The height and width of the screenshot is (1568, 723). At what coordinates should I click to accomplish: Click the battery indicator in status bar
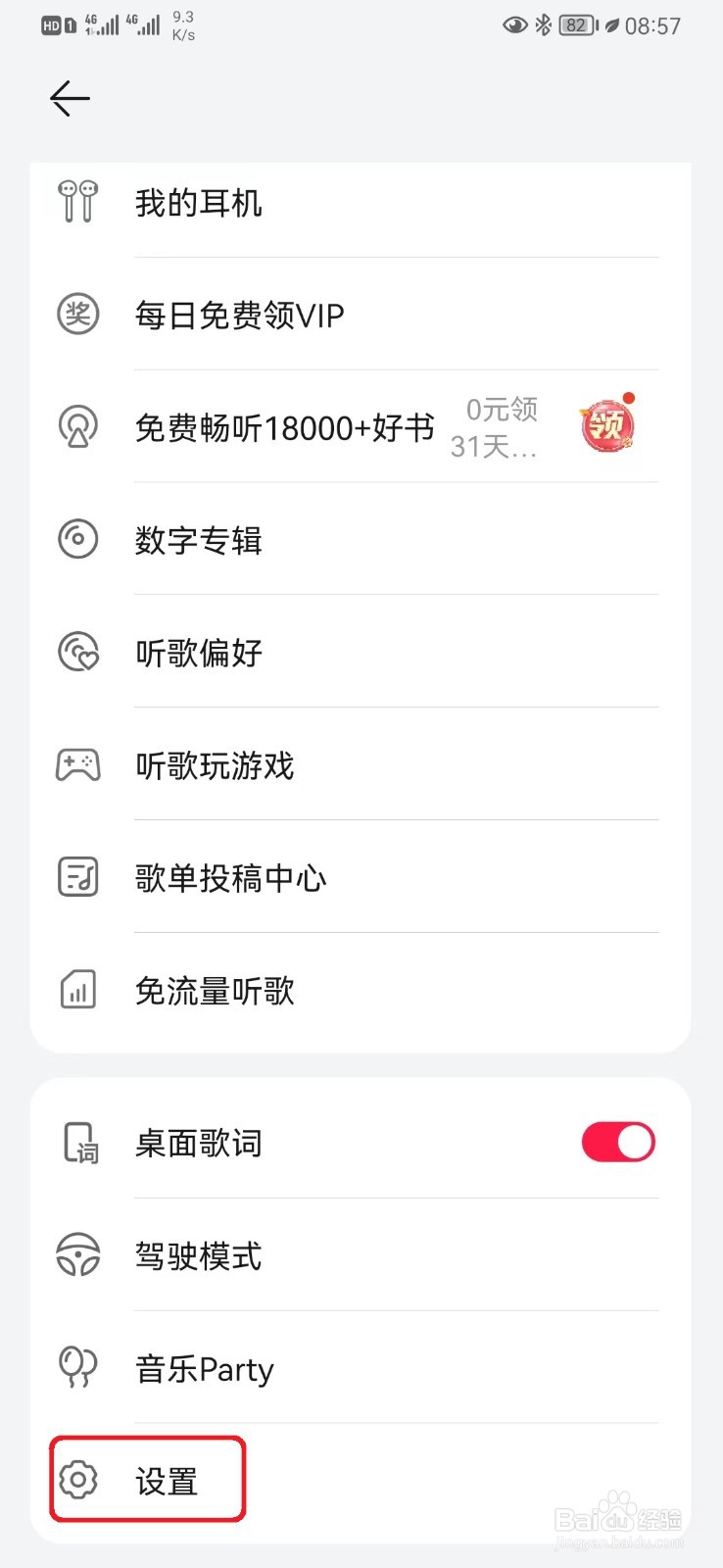(x=575, y=25)
